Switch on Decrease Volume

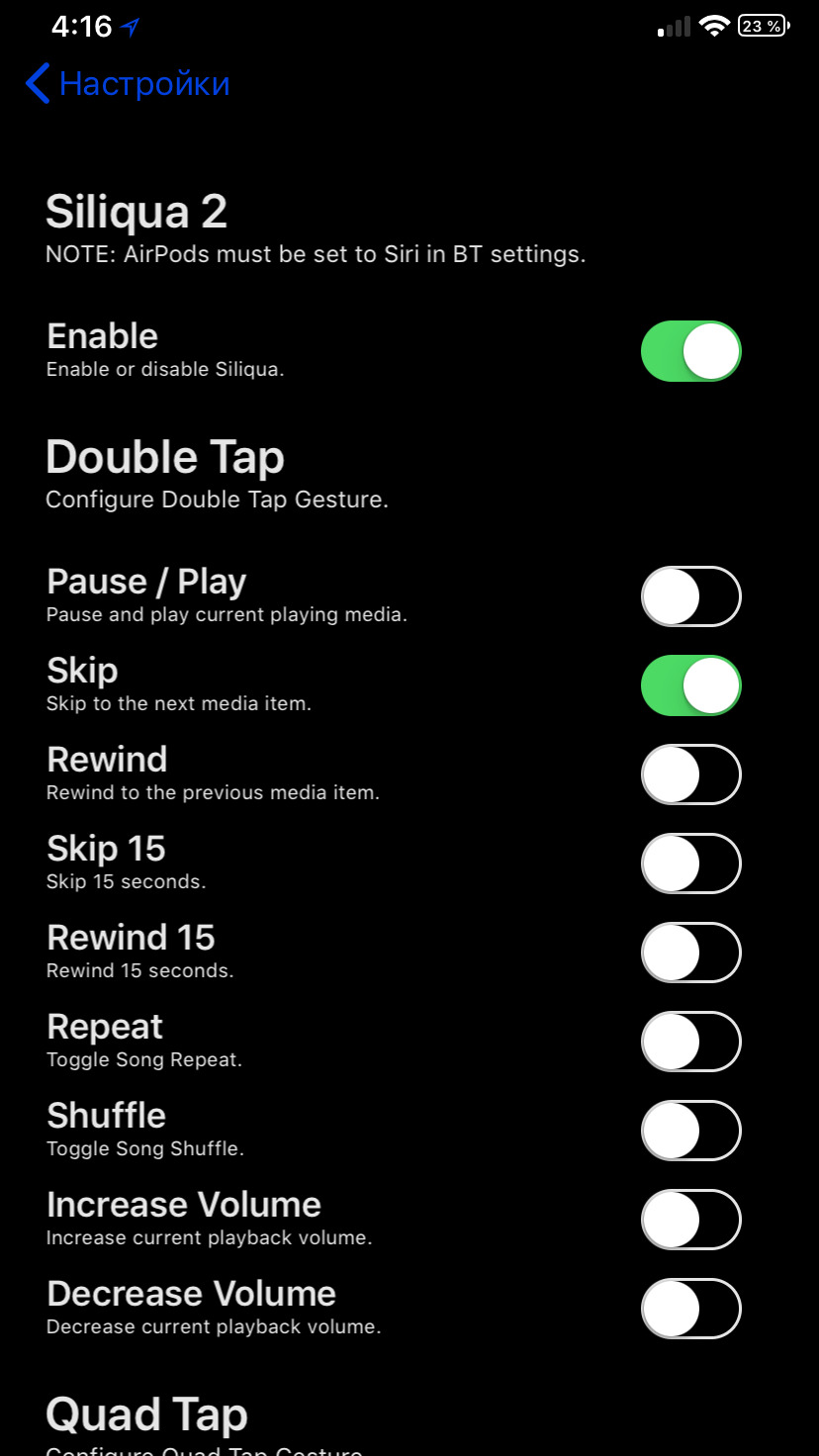[x=691, y=1309]
